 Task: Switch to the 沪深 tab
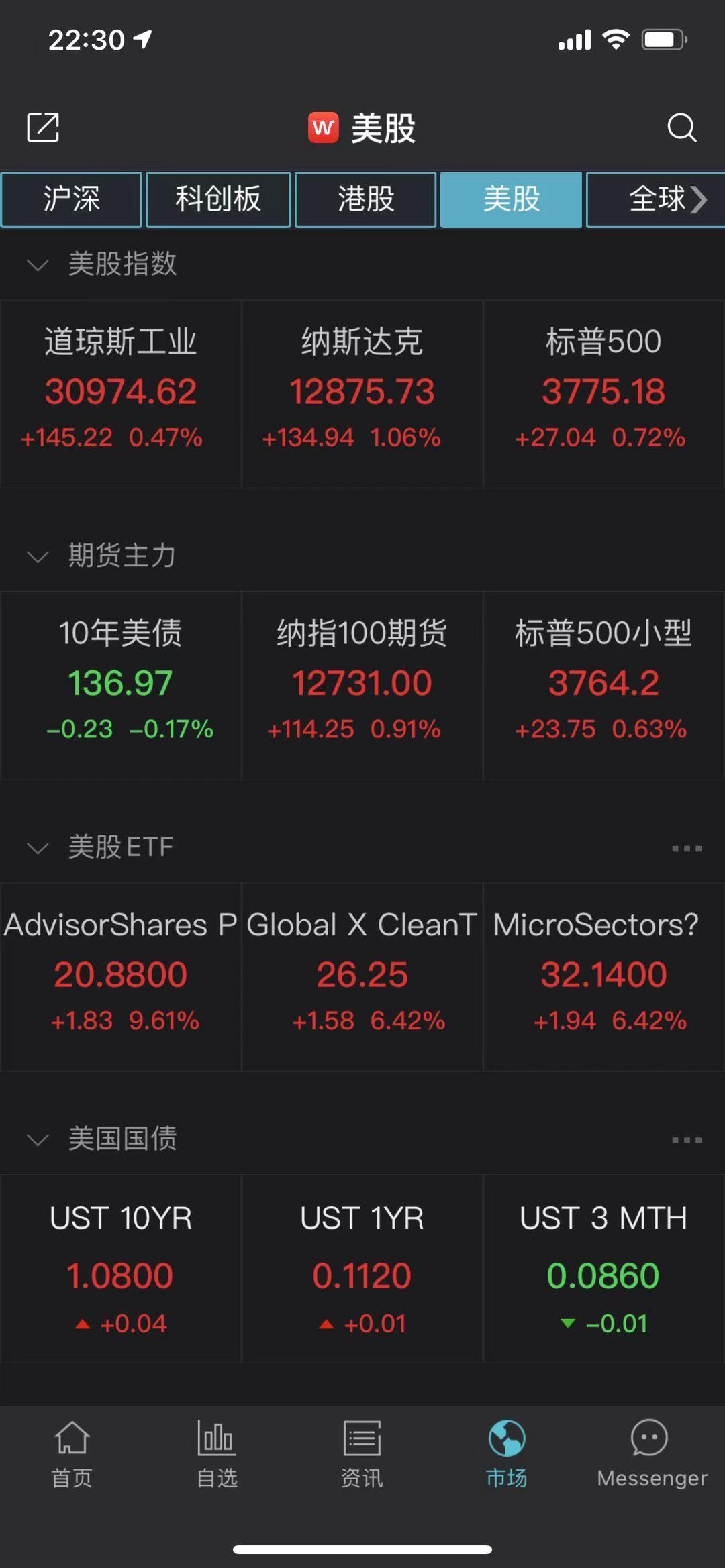[x=71, y=200]
